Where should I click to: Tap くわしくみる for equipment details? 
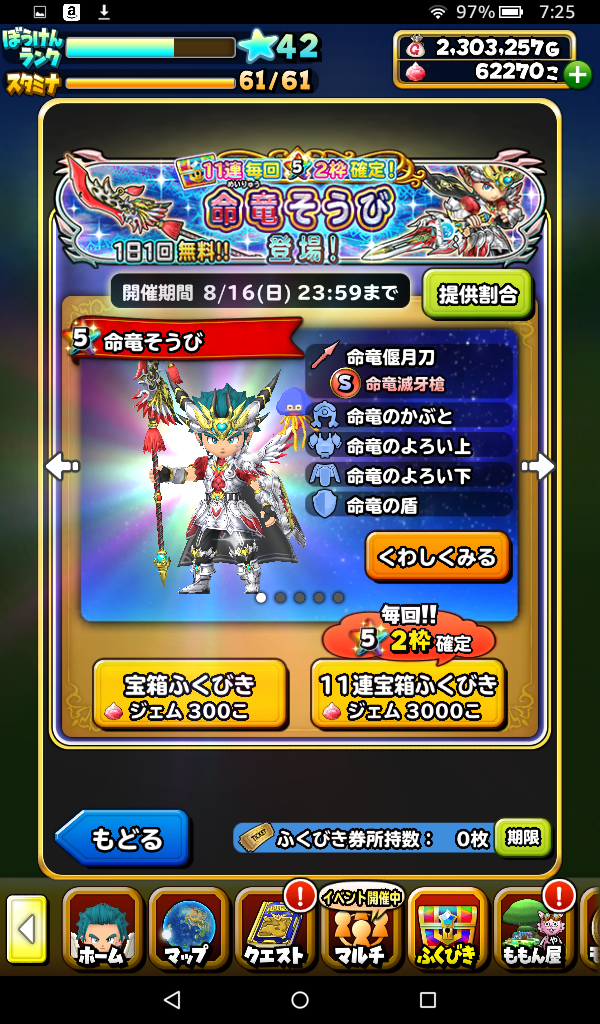click(437, 557)
